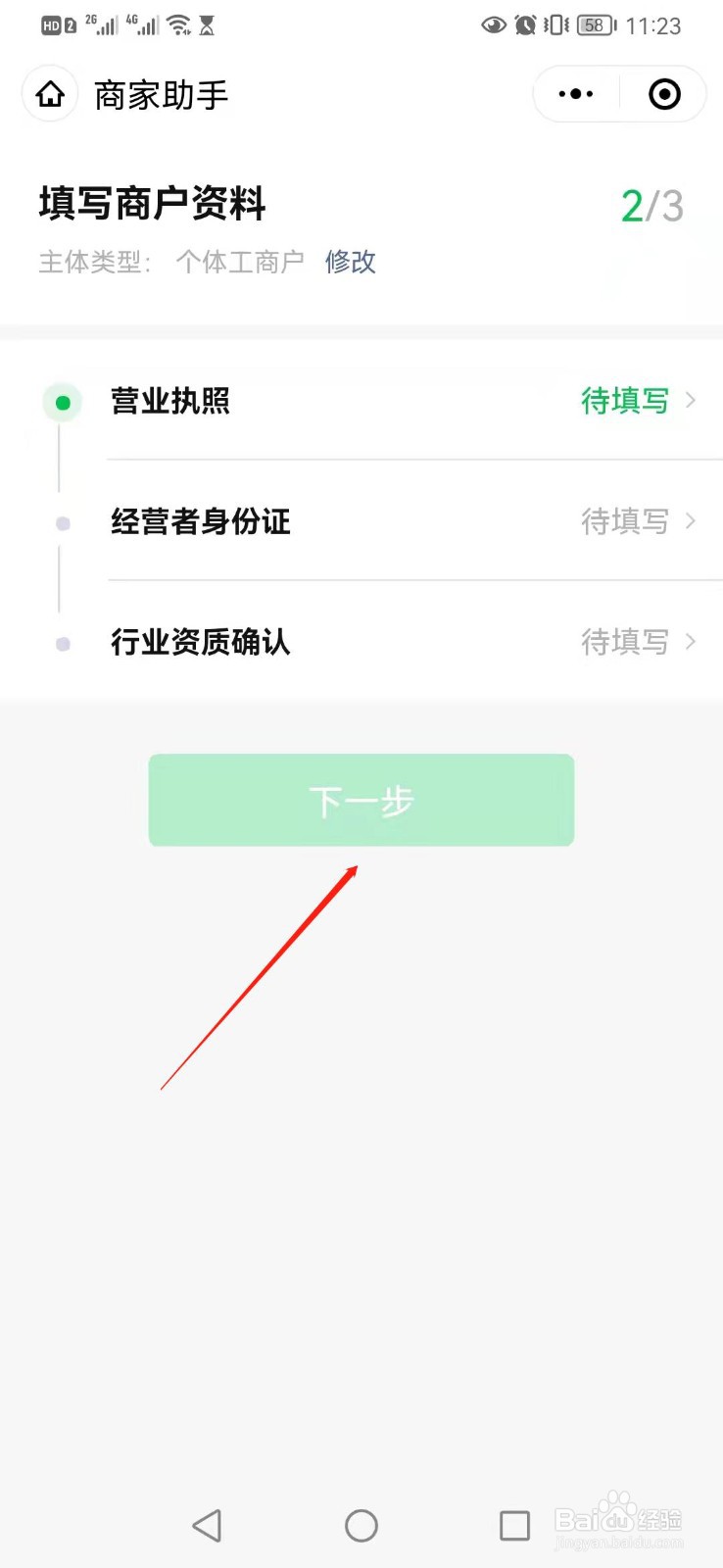Tap the alarm clock status bar icon

525,24
